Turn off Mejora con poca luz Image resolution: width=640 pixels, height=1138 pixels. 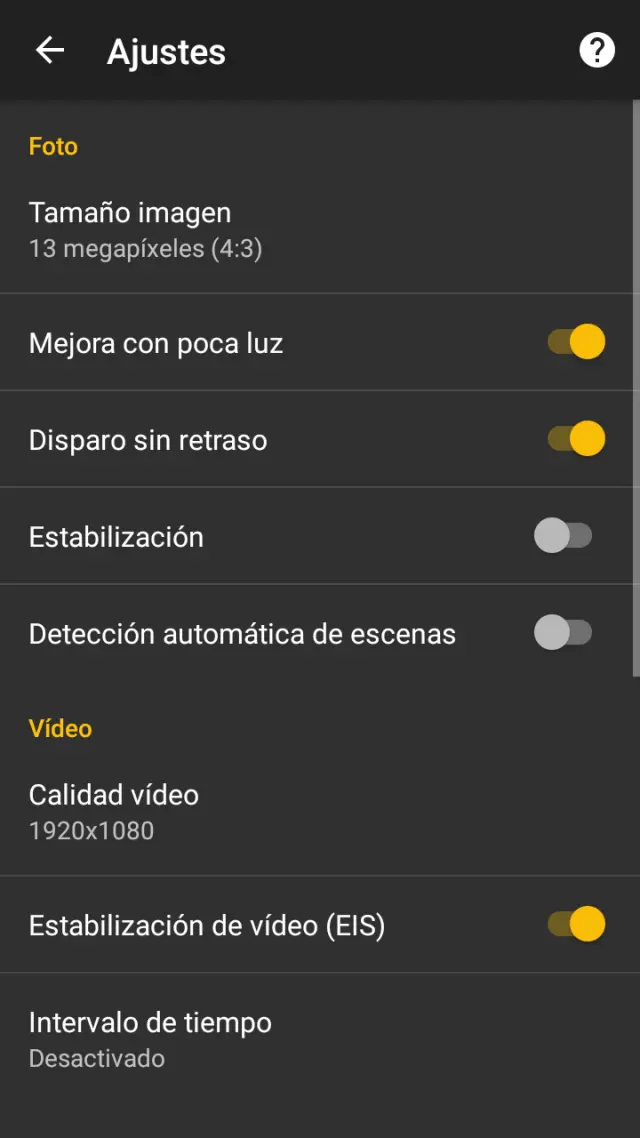click(576, 343)
